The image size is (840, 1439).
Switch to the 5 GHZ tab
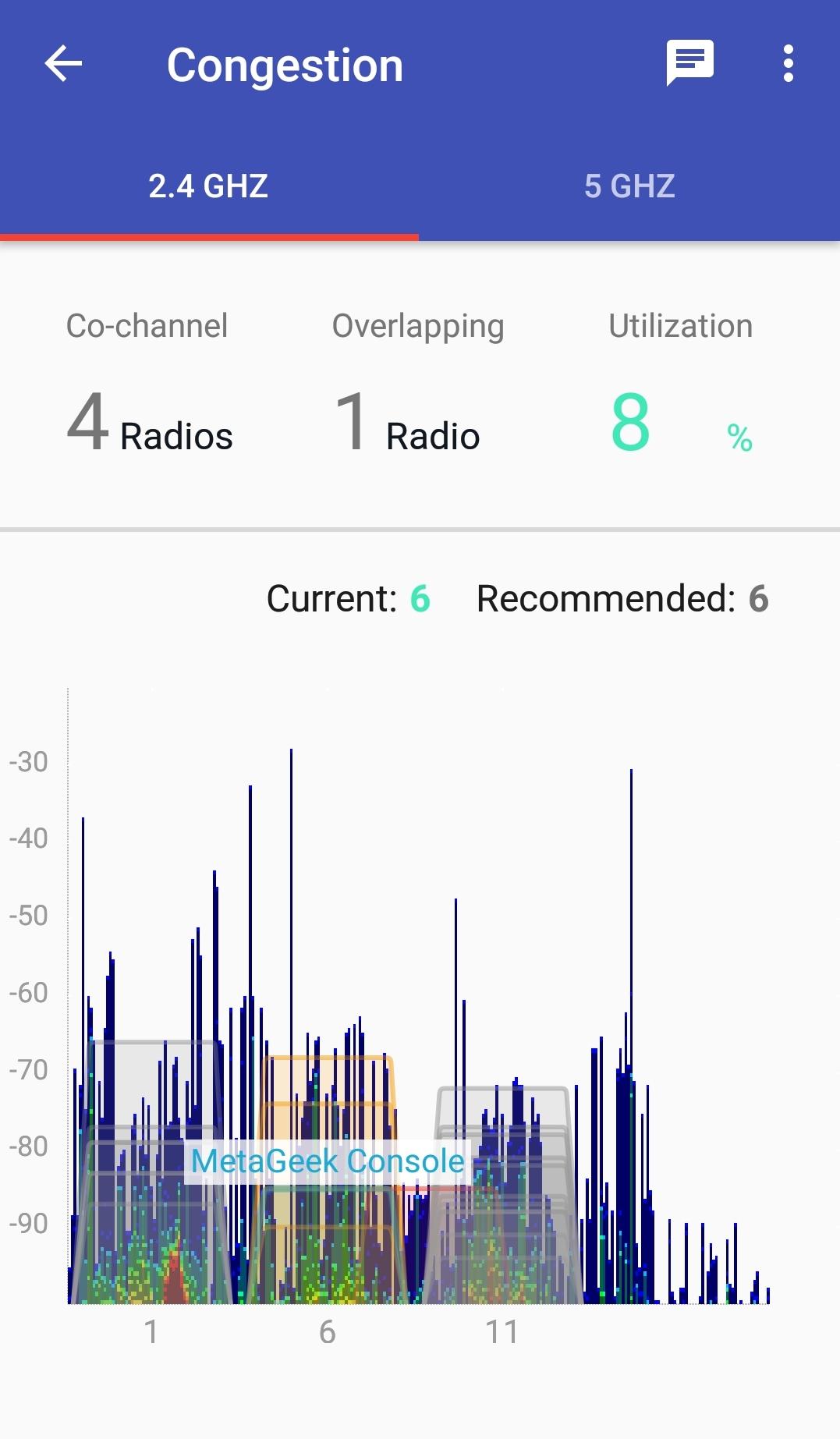click(629, 186)
